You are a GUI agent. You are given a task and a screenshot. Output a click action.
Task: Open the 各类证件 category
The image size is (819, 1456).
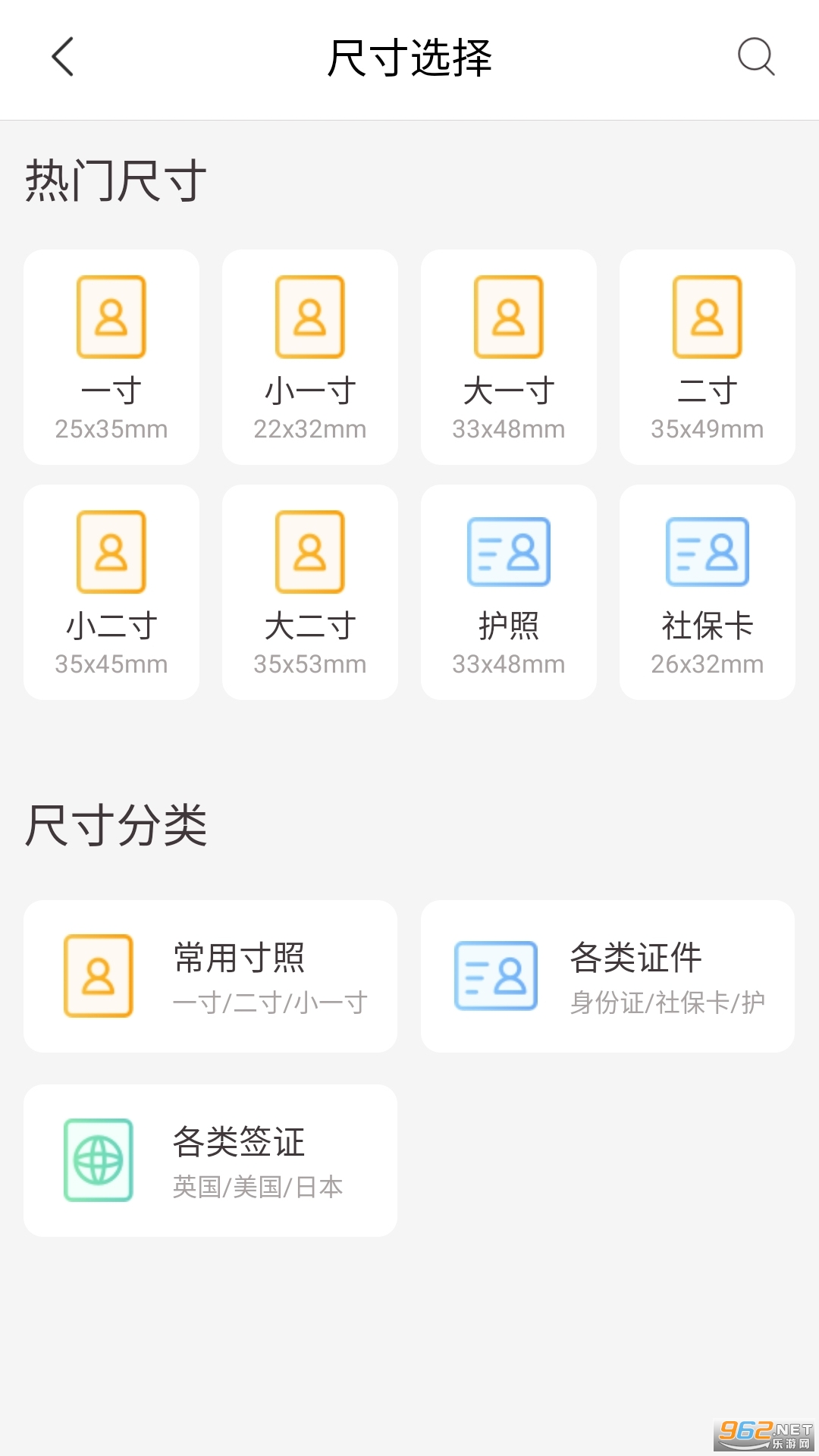click(607, 977)
